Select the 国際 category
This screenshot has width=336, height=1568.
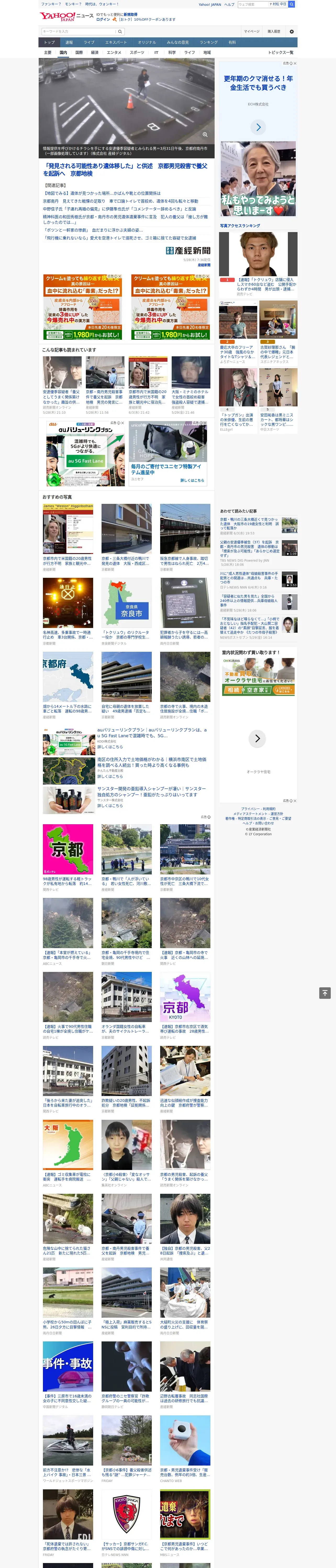coord(79,52)
